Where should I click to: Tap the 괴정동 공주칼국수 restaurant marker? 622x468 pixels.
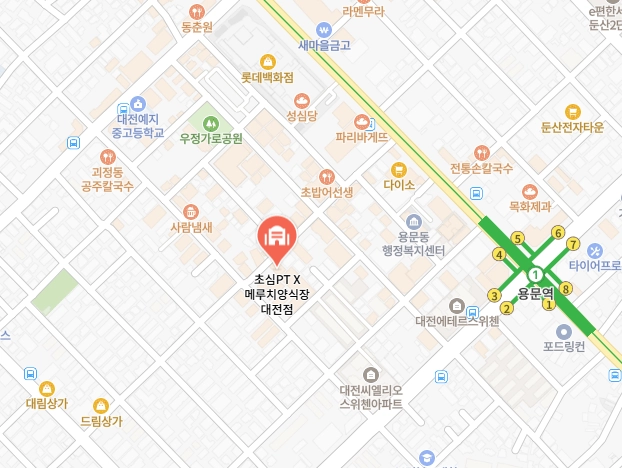108,157
